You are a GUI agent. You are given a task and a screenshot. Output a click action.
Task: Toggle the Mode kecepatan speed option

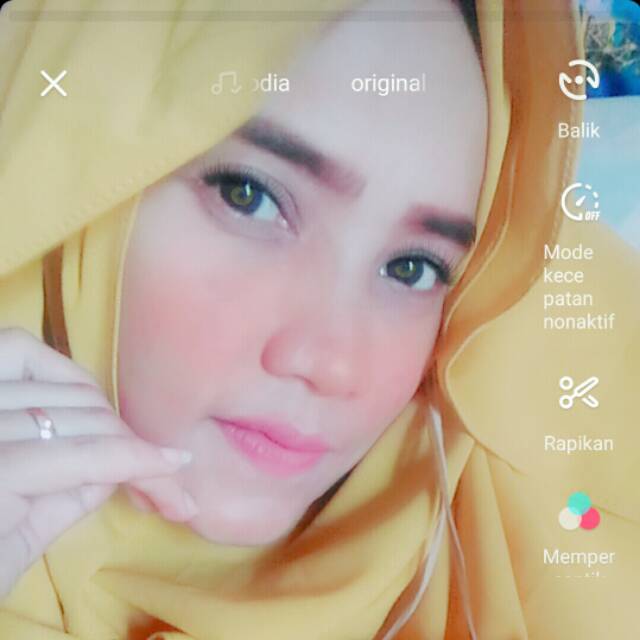click(579, 203)
